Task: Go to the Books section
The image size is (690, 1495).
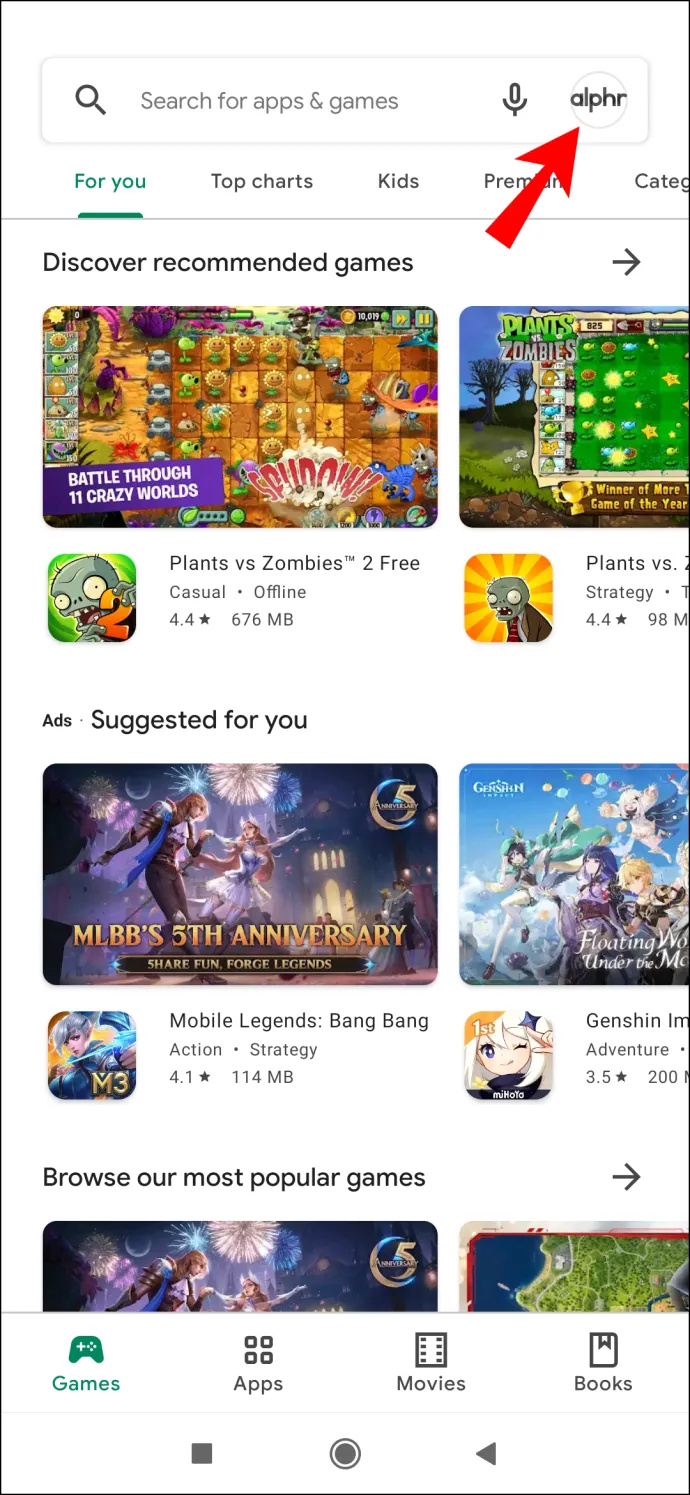Action: coord(603,1363)
